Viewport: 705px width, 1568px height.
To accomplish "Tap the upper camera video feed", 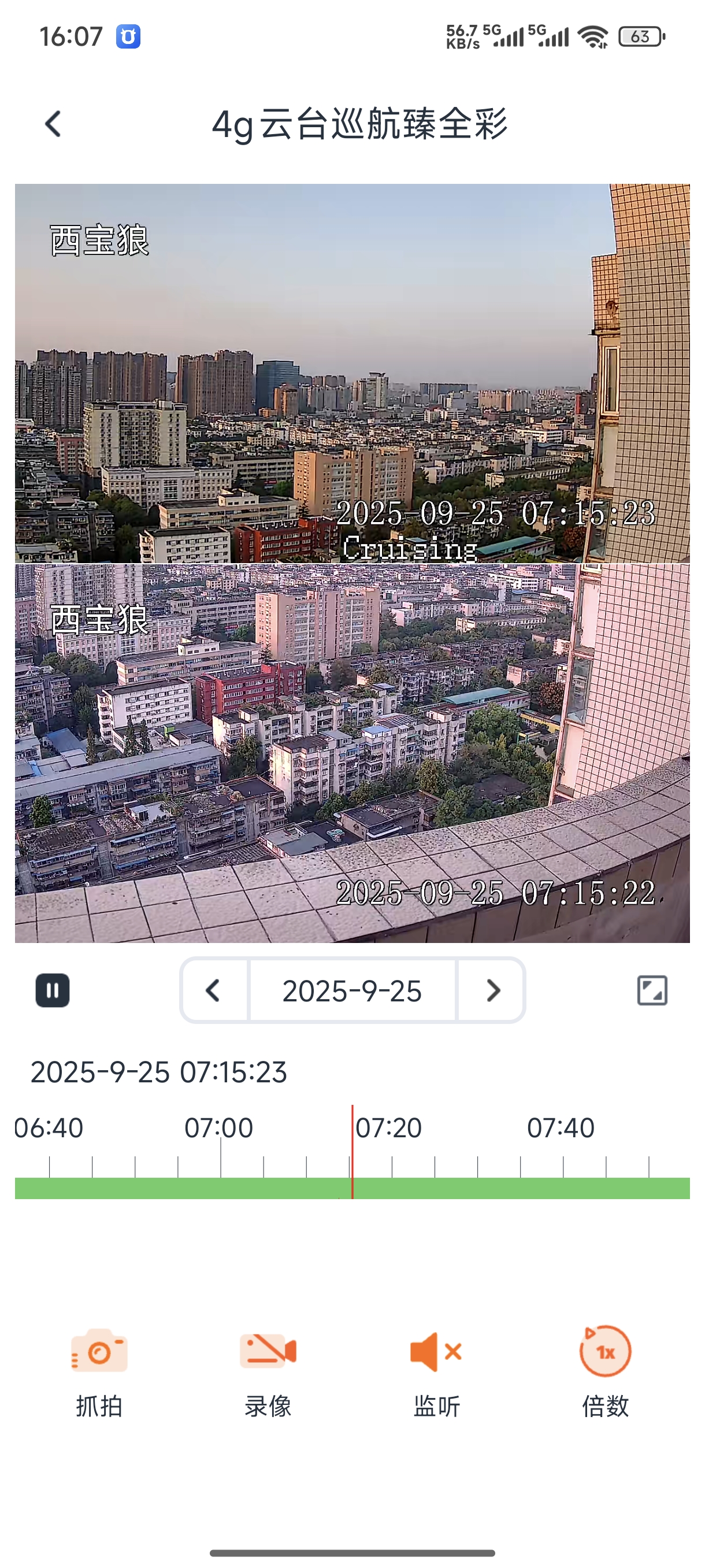I will click(x=352, y=372).
